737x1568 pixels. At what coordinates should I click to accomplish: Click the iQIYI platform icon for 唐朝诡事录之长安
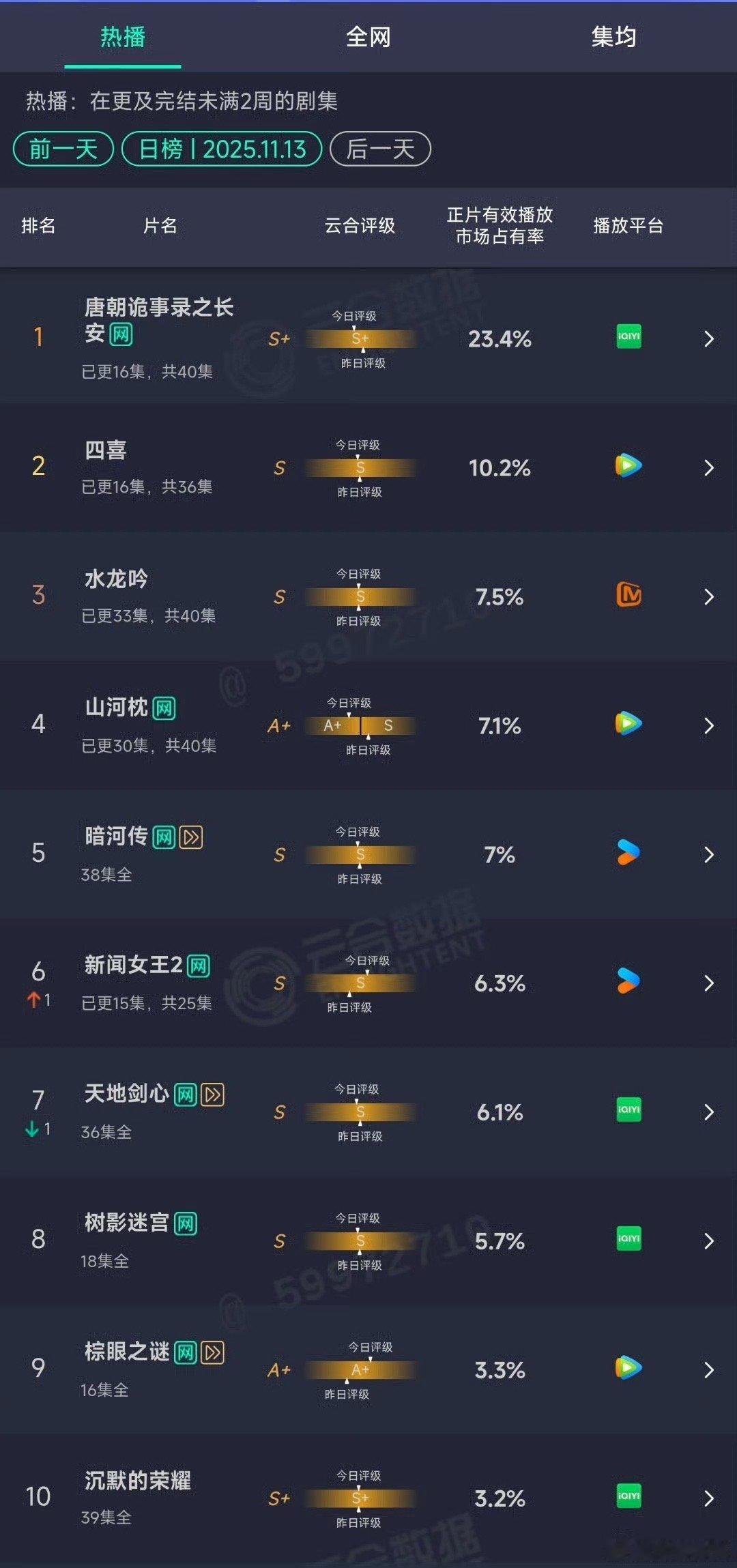(627, 338)
